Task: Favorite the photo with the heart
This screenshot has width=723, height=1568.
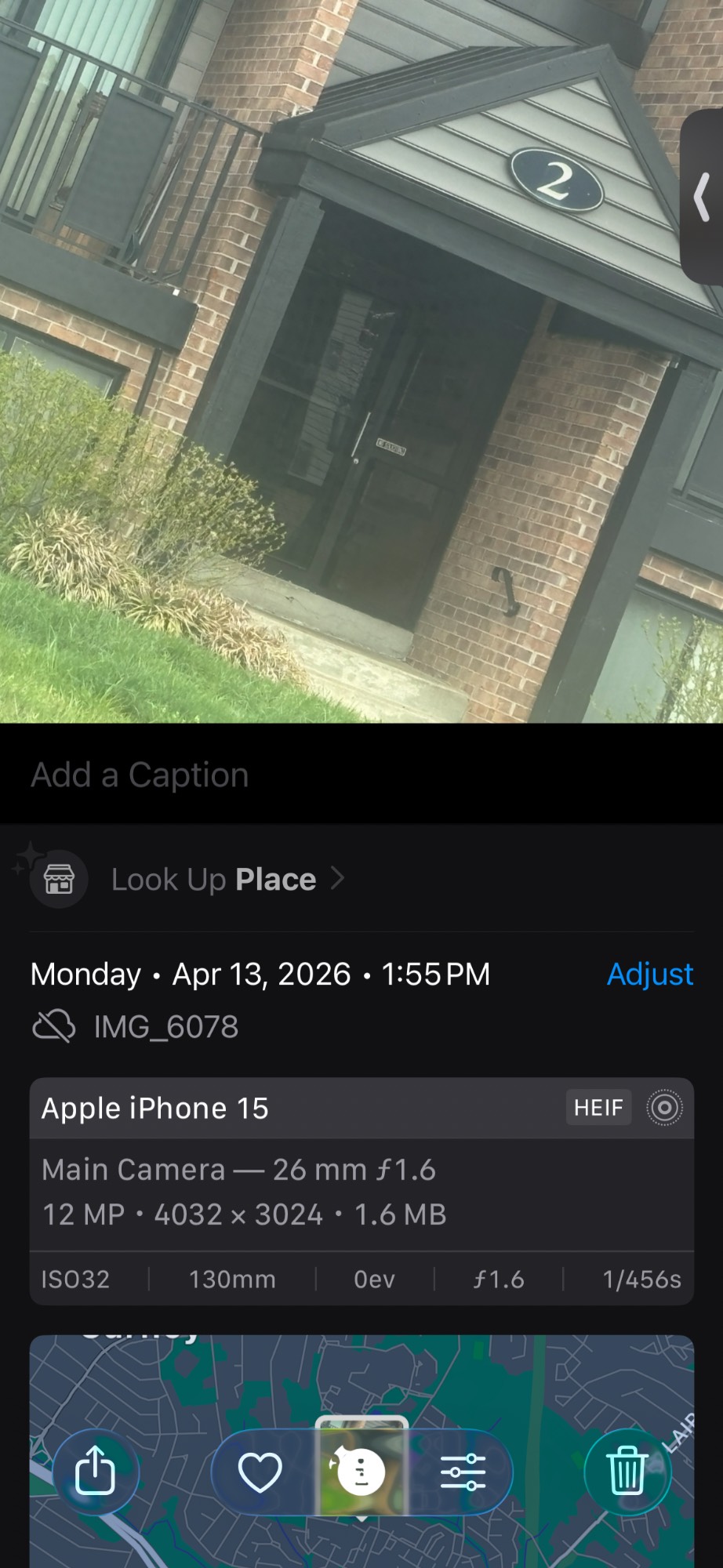Action: [260, 1472]
